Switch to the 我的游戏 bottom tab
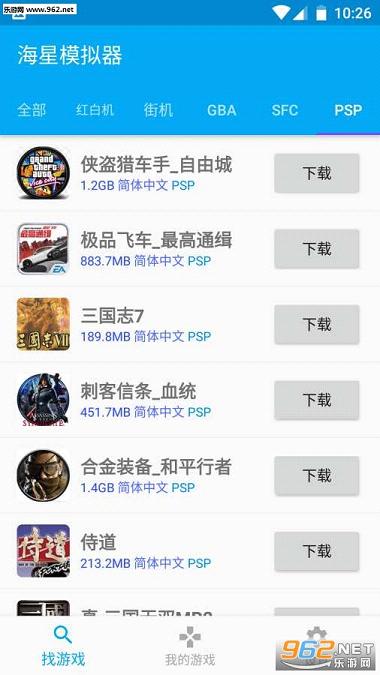This screenshot has height=675, width=380. tap(190, 646)
